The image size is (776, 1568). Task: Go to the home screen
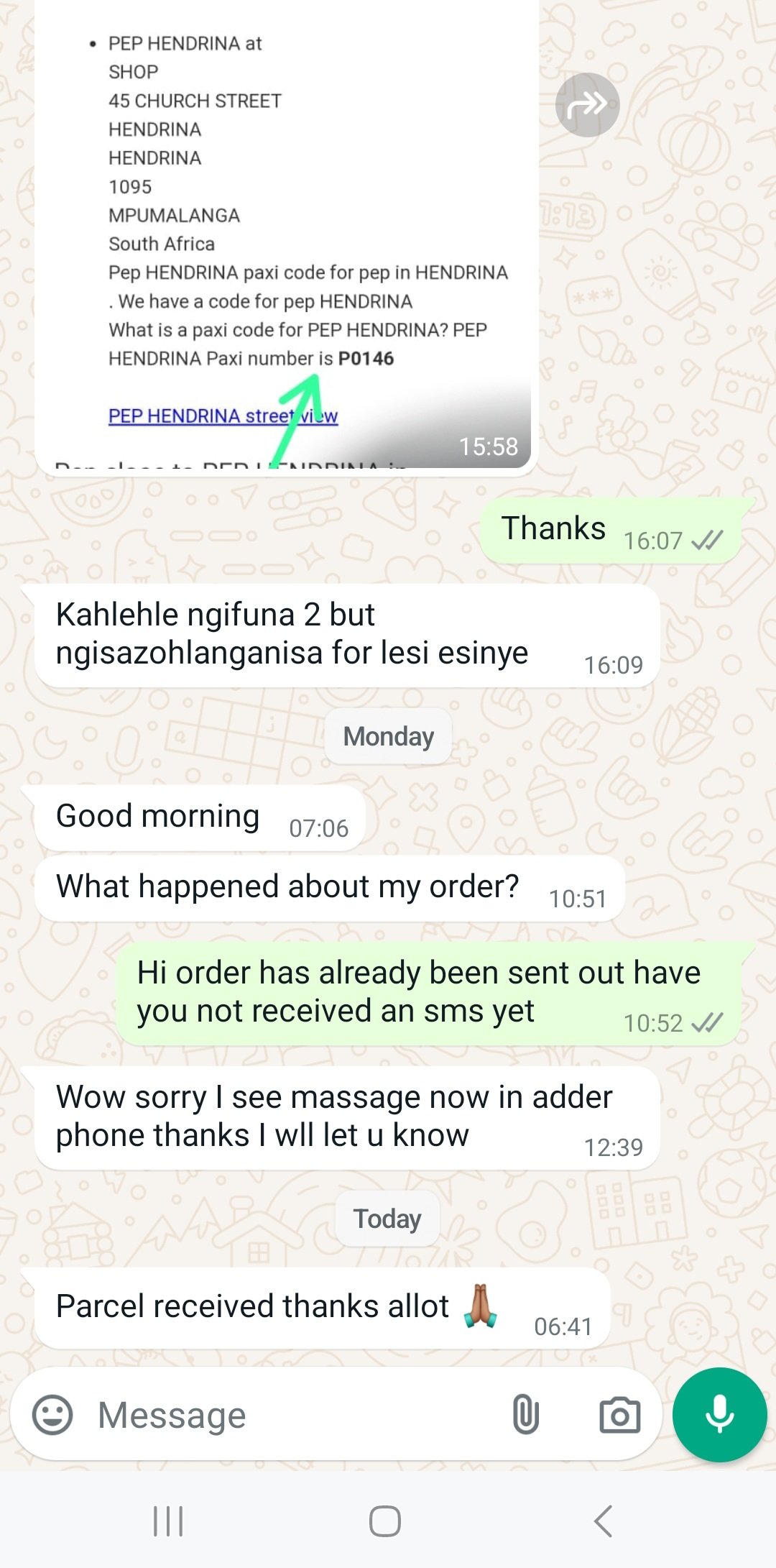coord(385,1521)
